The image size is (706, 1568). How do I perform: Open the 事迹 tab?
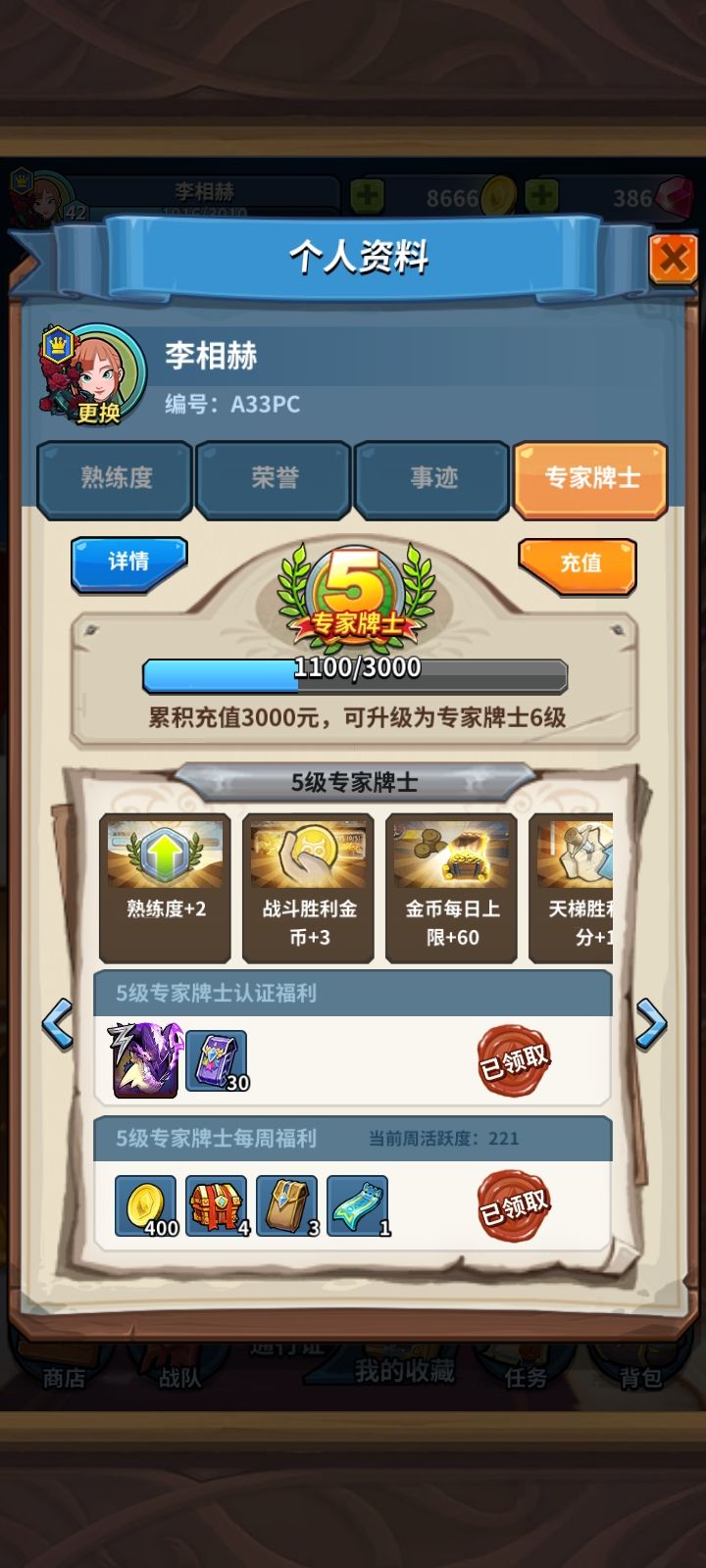point(432,478)
